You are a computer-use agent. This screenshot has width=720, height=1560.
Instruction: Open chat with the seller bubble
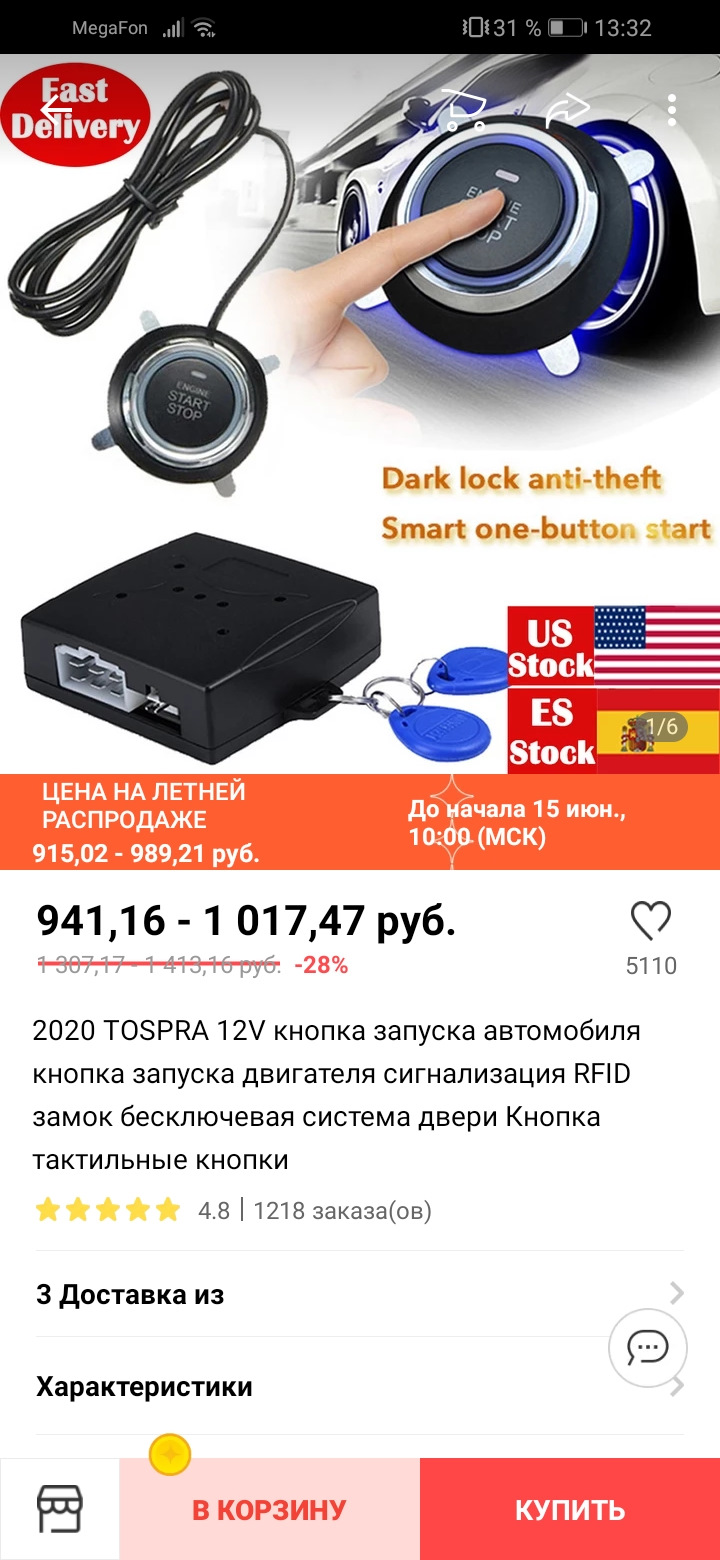pos(648,1347)
